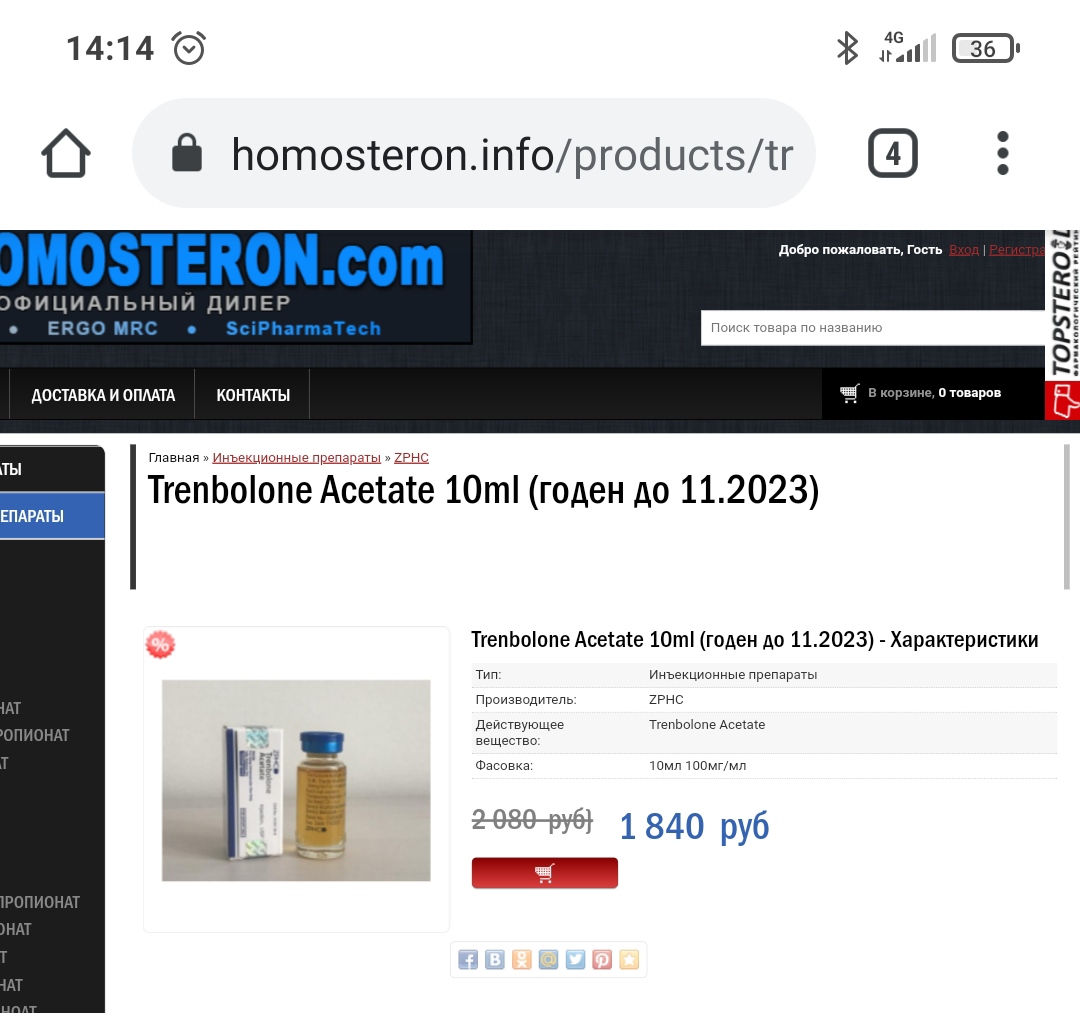The image size is (1080, 1013).
Task: Tap the Вход login link
Action: pyautogui.click(x=963, y=250)
